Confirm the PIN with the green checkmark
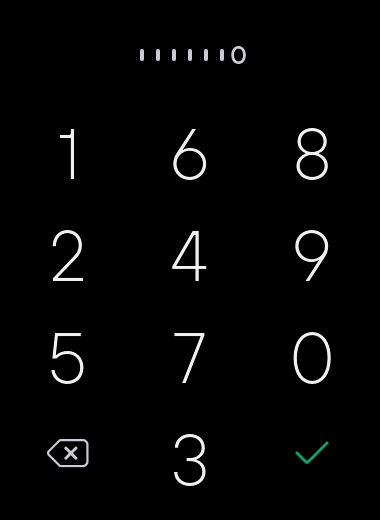 312,452
